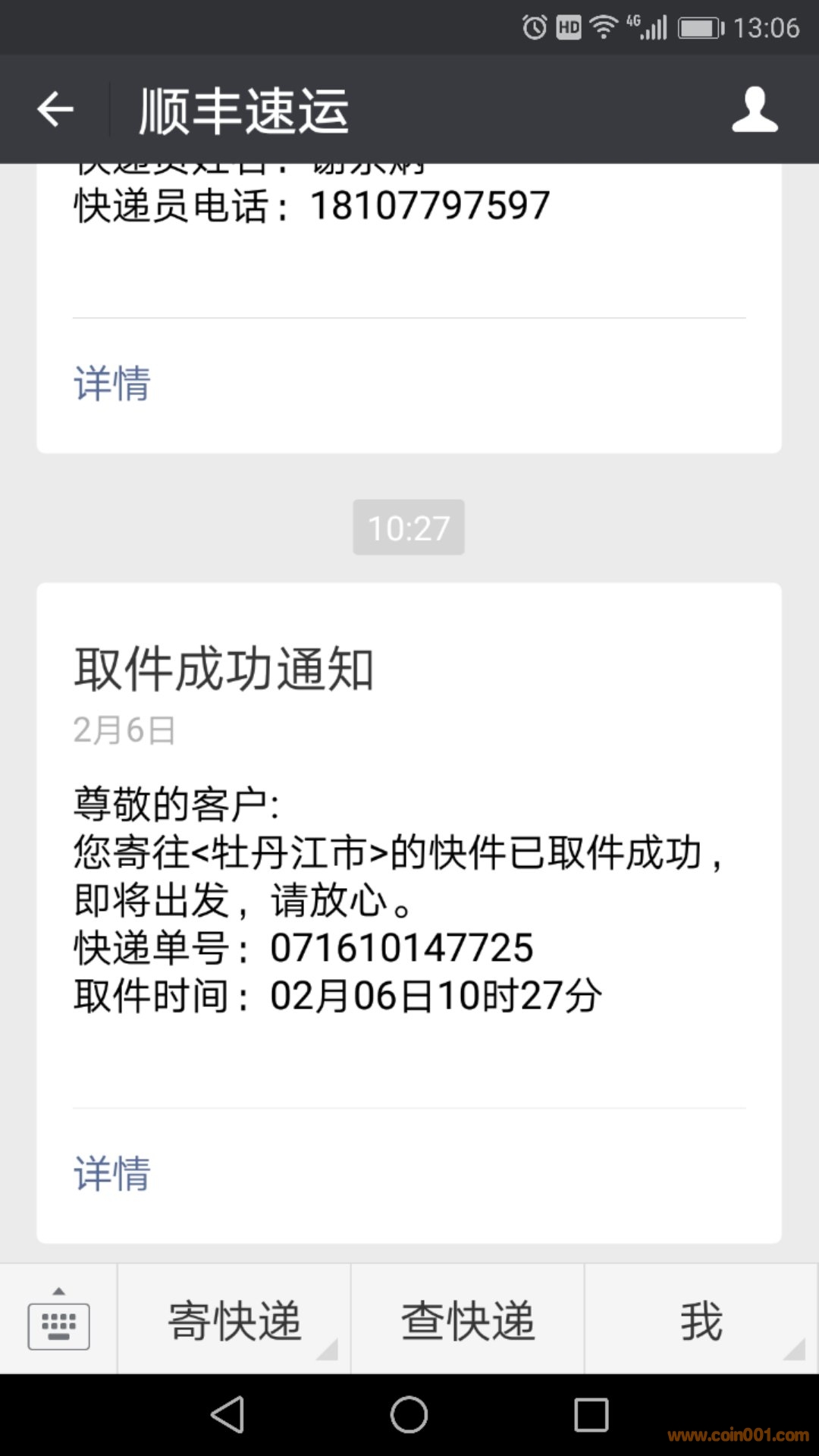
Task: Open the 查快递 menu
Action: 468,1320
